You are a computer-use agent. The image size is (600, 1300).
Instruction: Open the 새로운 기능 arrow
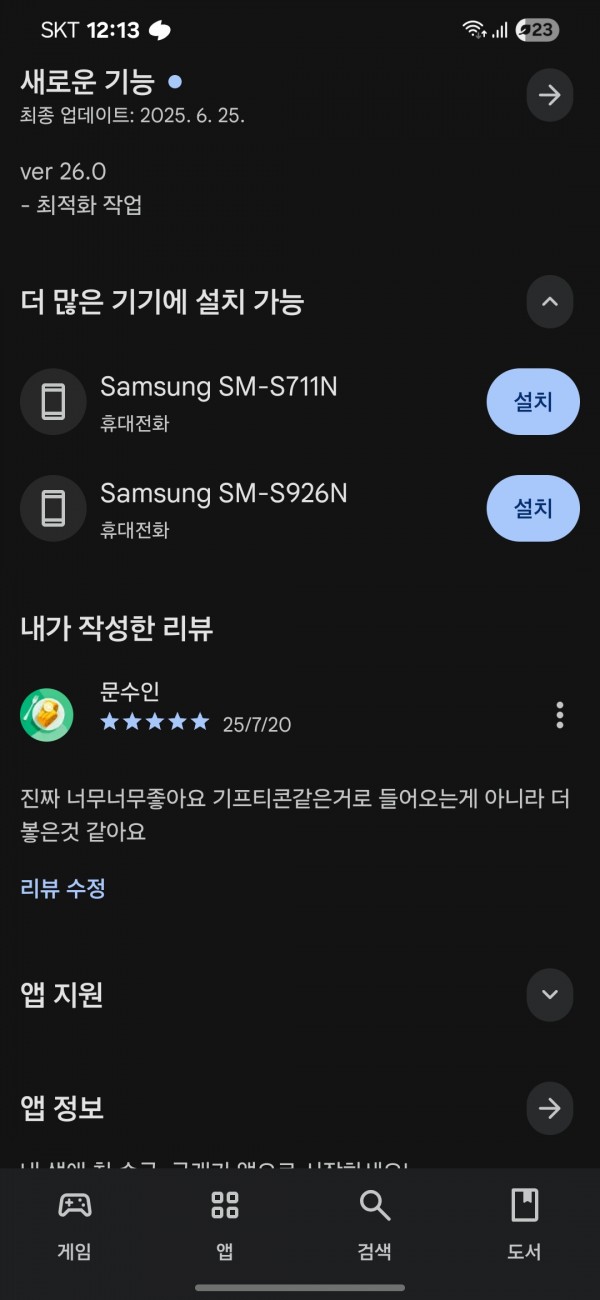pyautogui.click(x=549, y=95)
